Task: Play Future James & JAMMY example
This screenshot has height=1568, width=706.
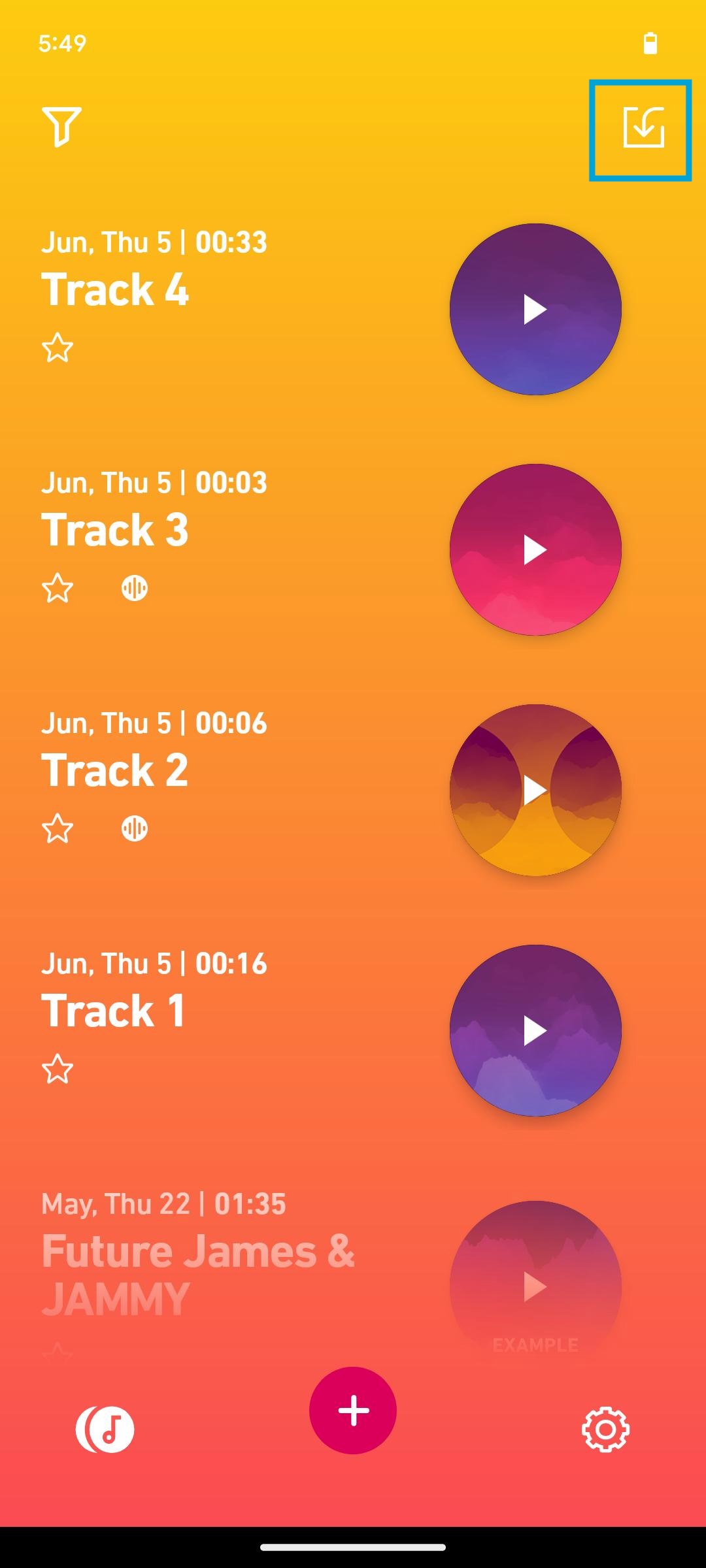Action: pyautogui.click(x=535, y=1286)
